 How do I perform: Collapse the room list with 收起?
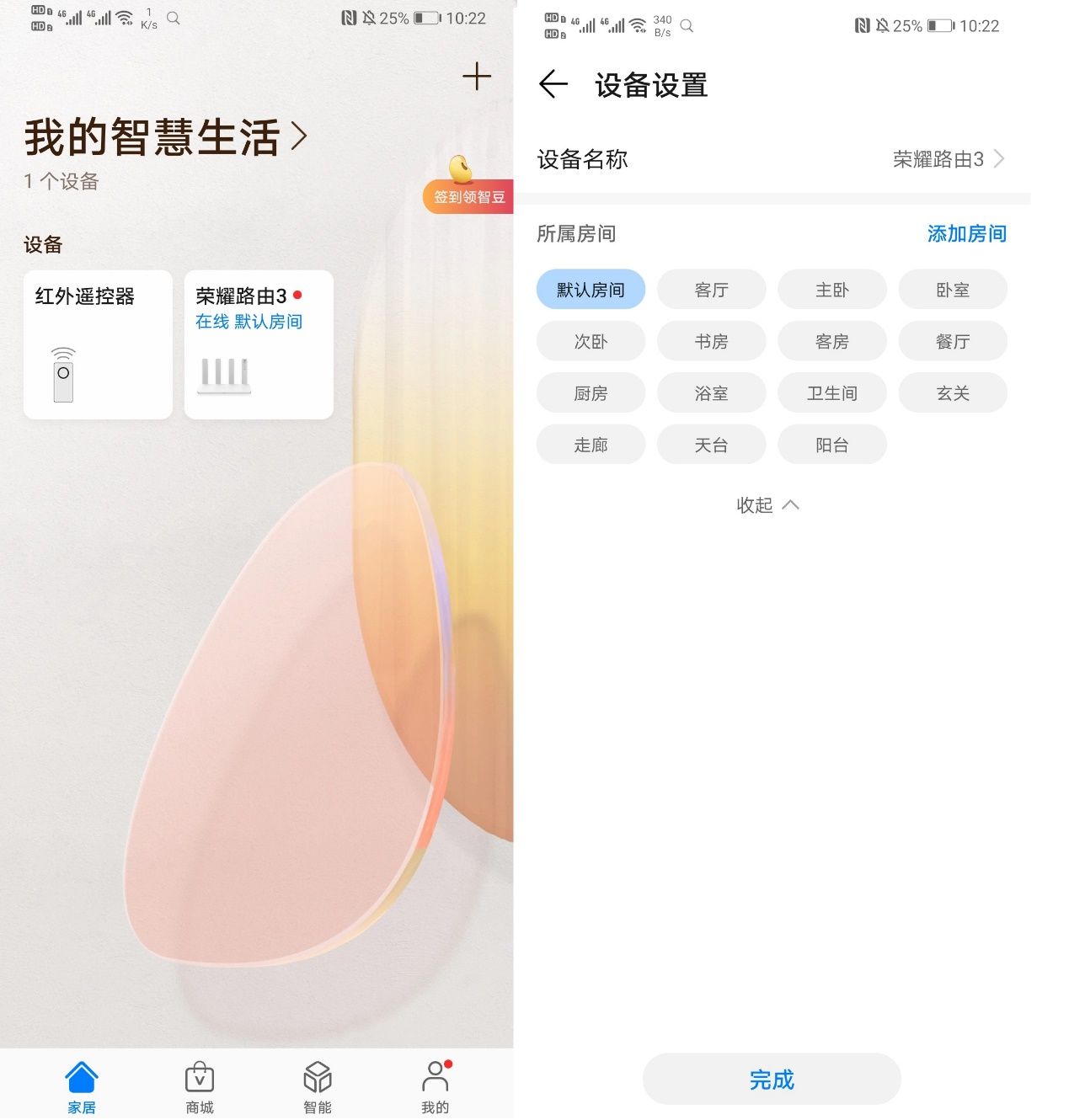point(767,504)
